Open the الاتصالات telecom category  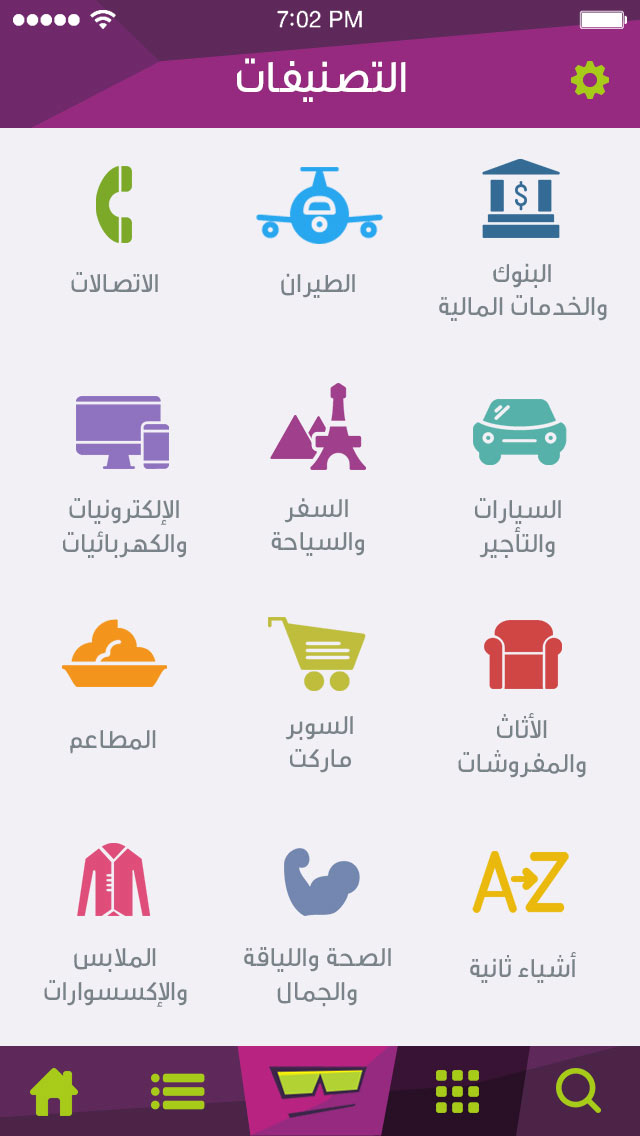coord(115,230)
